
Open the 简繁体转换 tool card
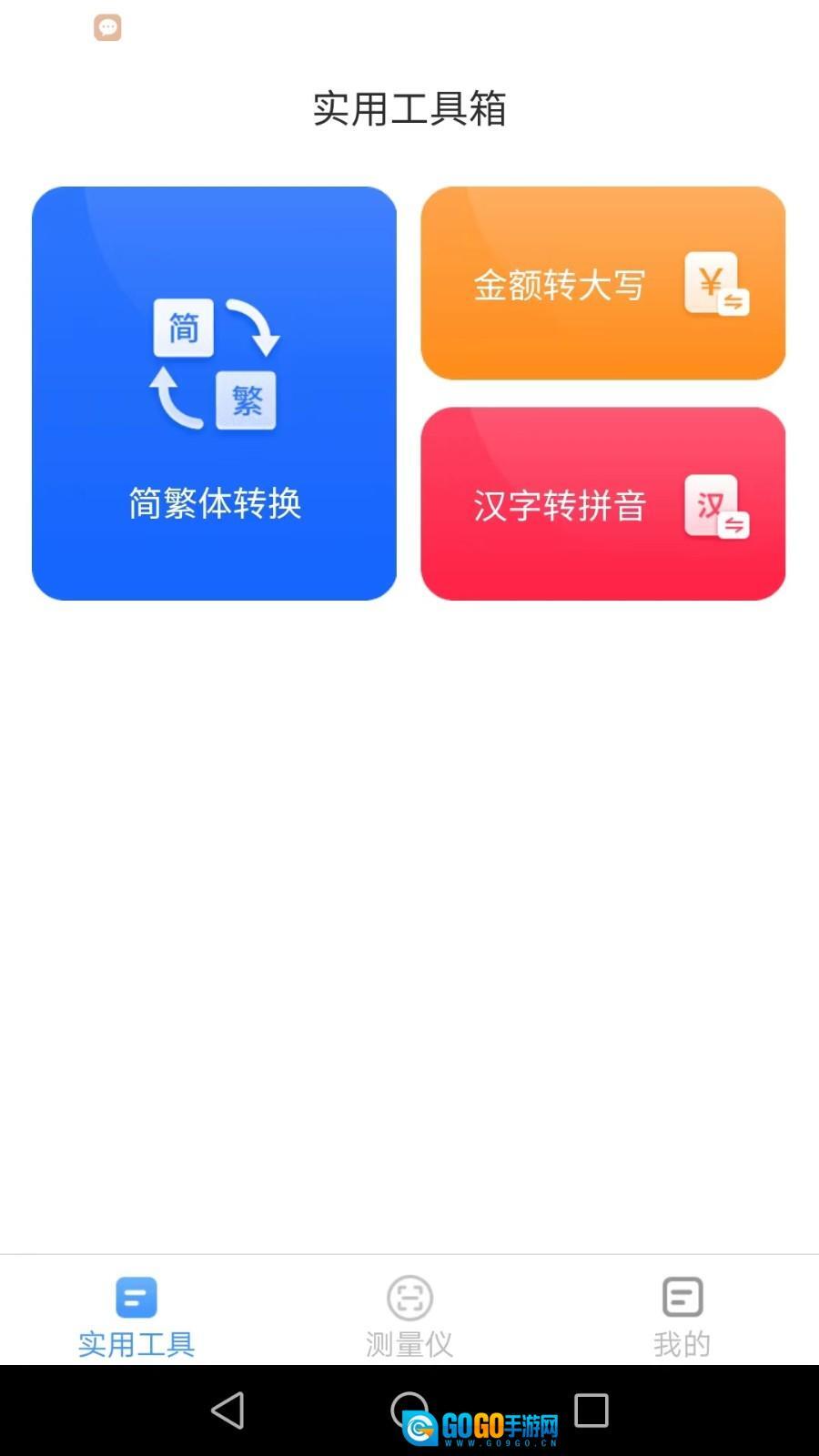[x=214, y=393]
